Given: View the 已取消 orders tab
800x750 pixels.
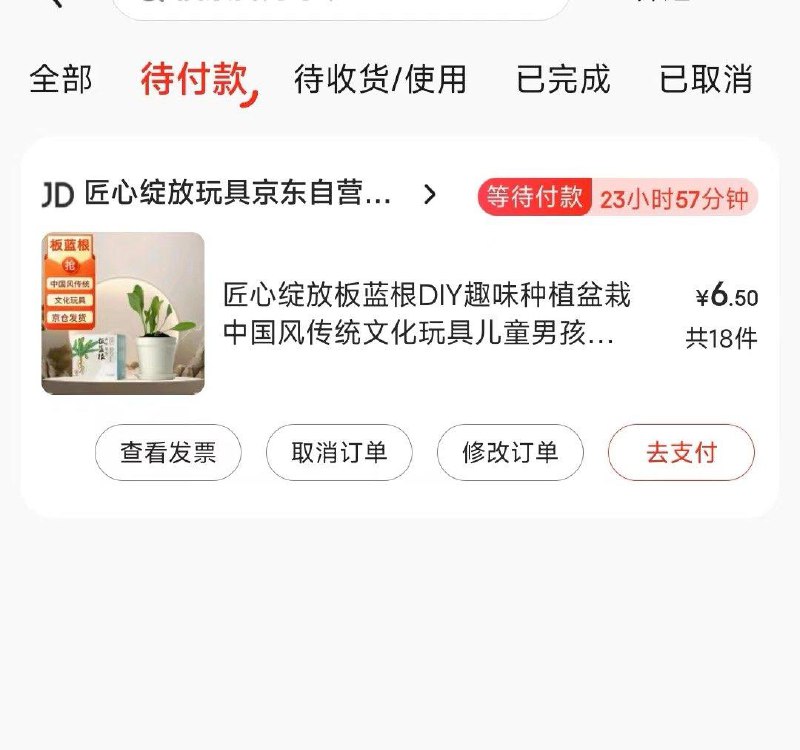Looking at the screenshot, I should pos(706,79).
